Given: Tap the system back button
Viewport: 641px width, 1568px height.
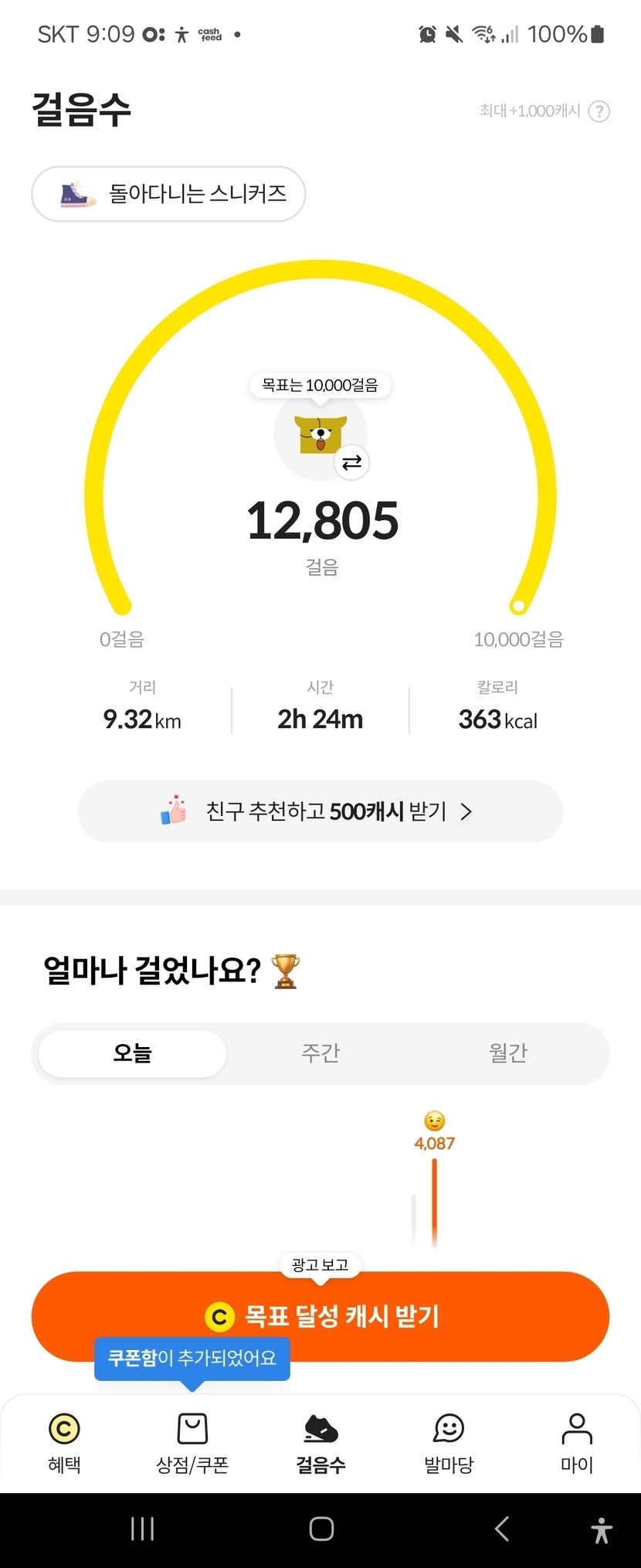Looking at the screenshot, I should 502,1529.
